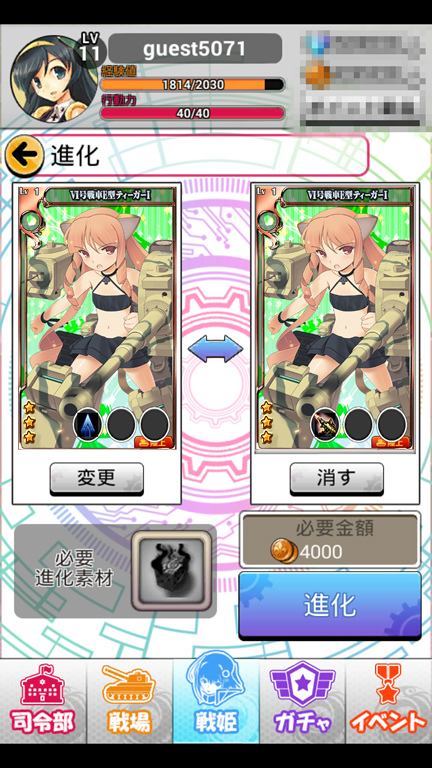
Task: Open the left ティーガーI card
Action: click(96, 317)
